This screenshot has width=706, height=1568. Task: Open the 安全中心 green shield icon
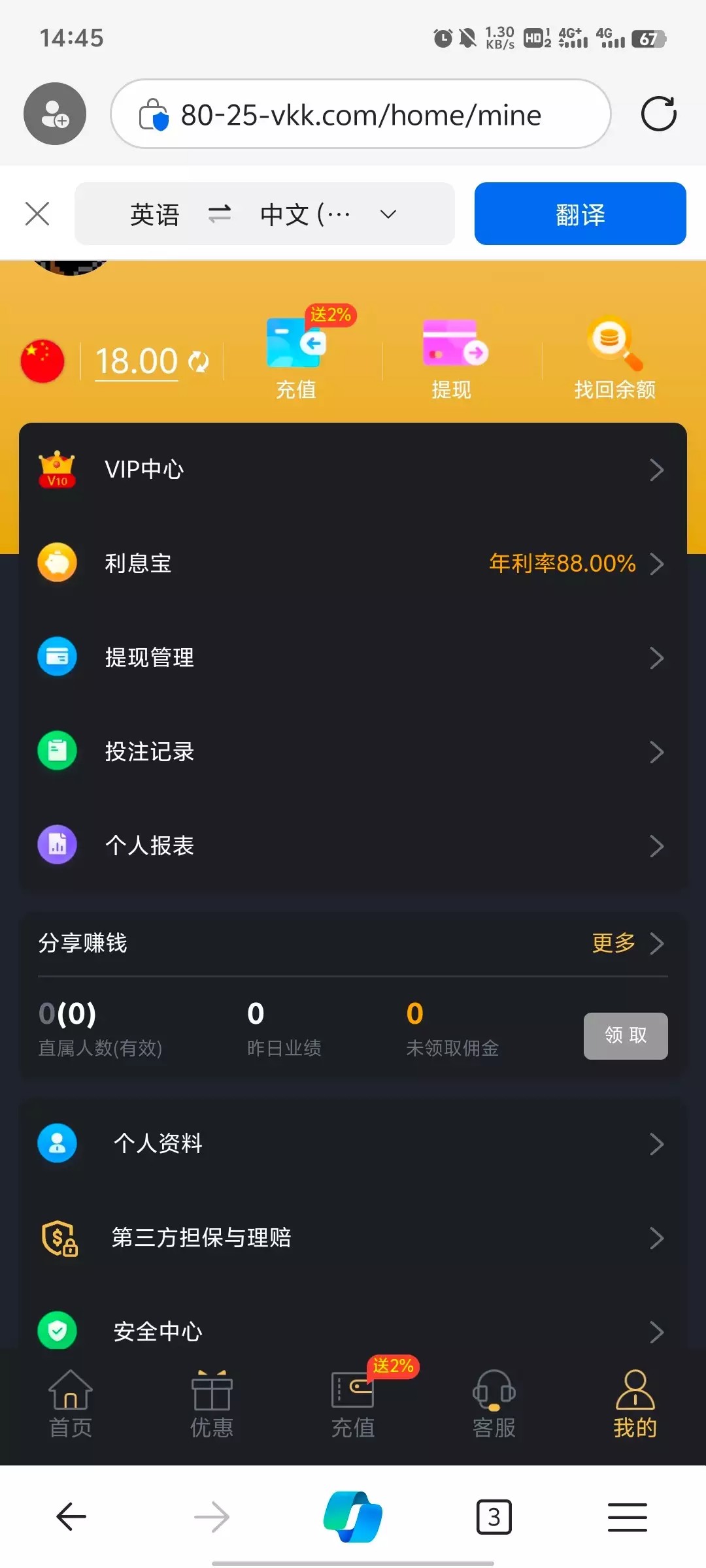tap(57, 1331)
